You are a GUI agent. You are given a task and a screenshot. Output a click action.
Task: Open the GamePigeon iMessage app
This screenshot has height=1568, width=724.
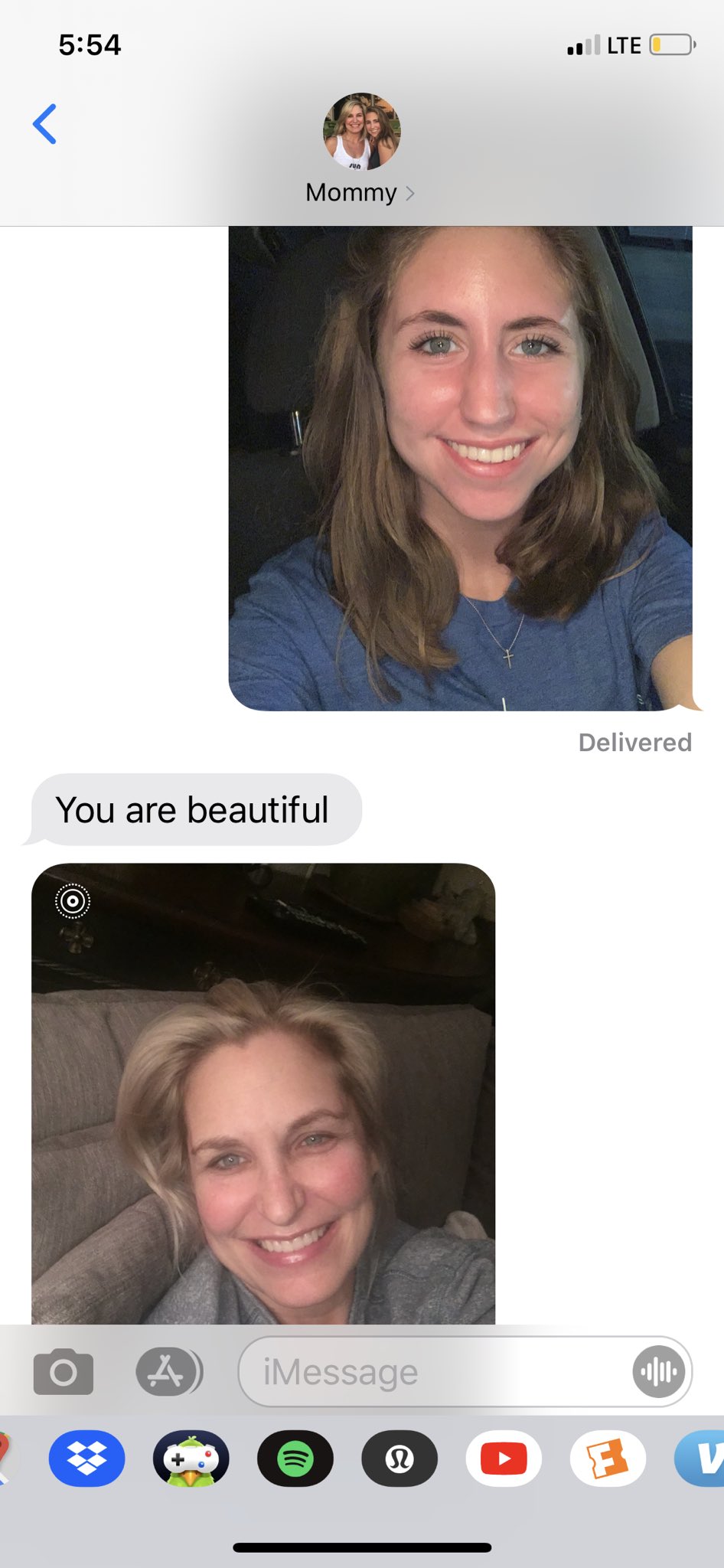(x=191, y=1459)
